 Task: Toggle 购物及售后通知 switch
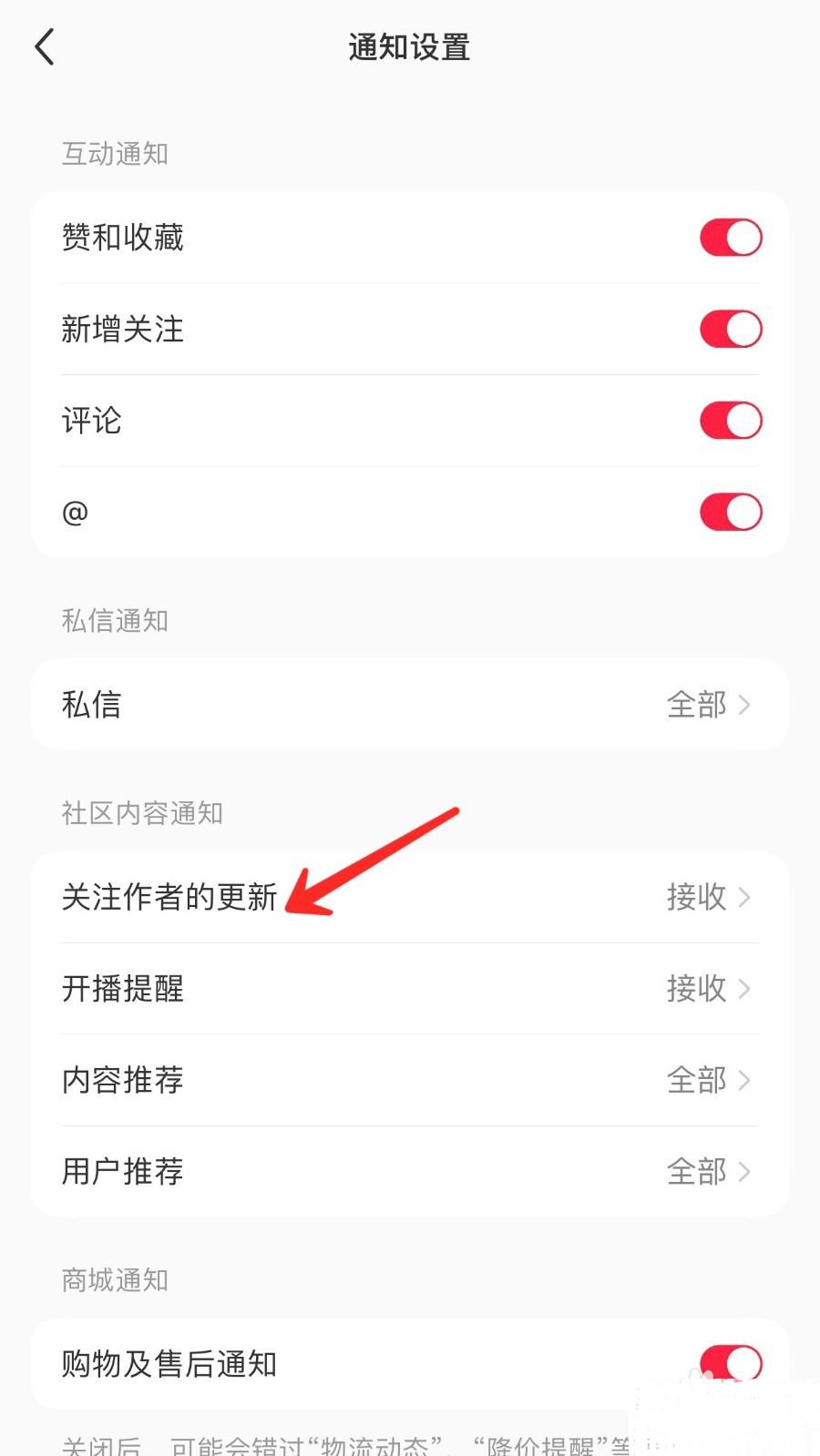730,1363
